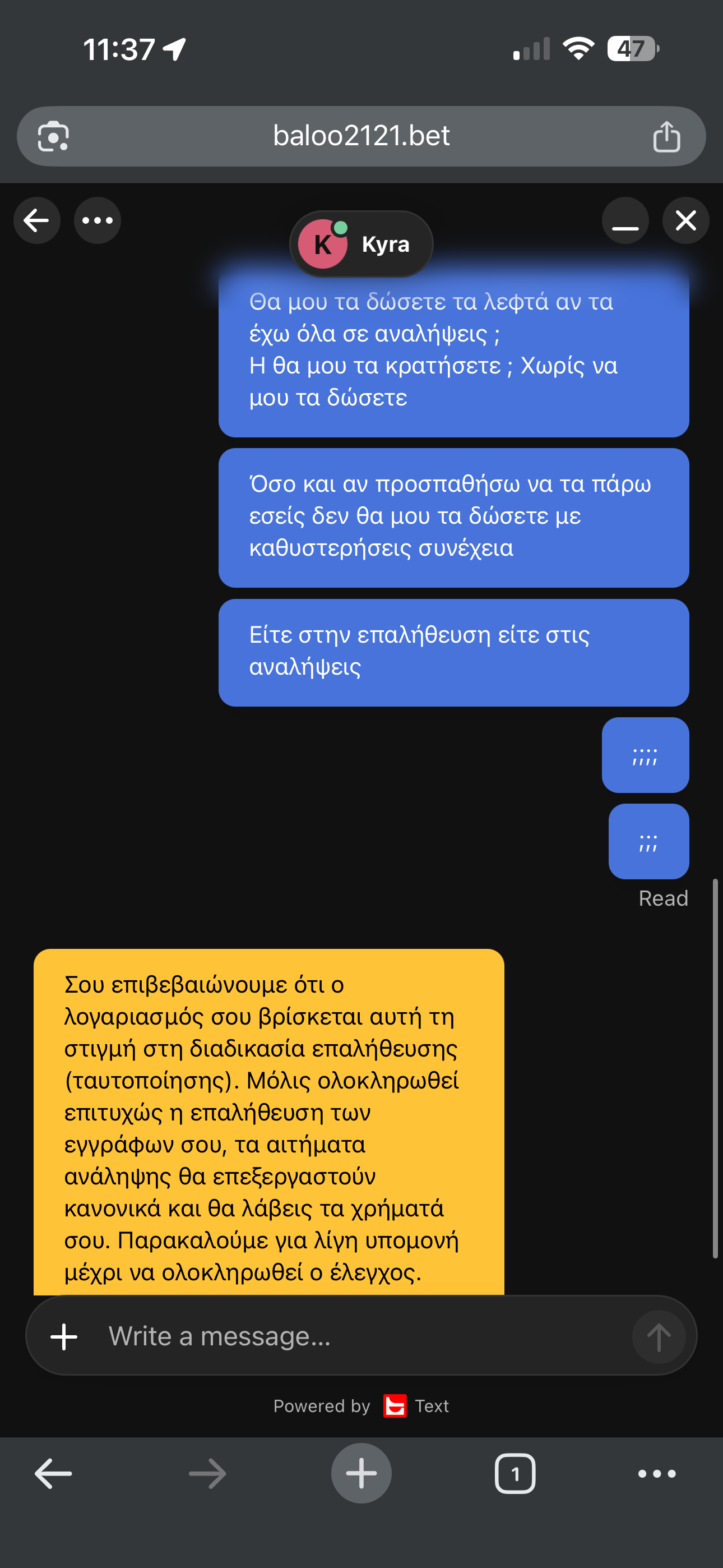Navigate back in the browser

54,1474
